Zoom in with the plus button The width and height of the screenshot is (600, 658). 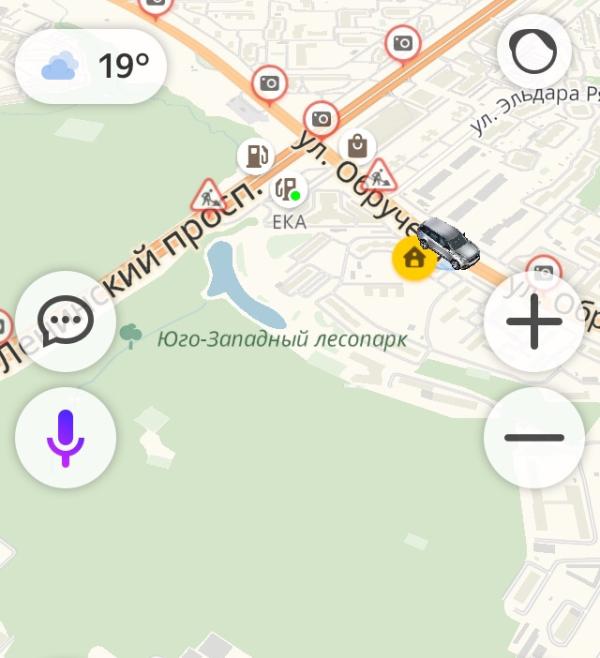[x=534, y=324]
